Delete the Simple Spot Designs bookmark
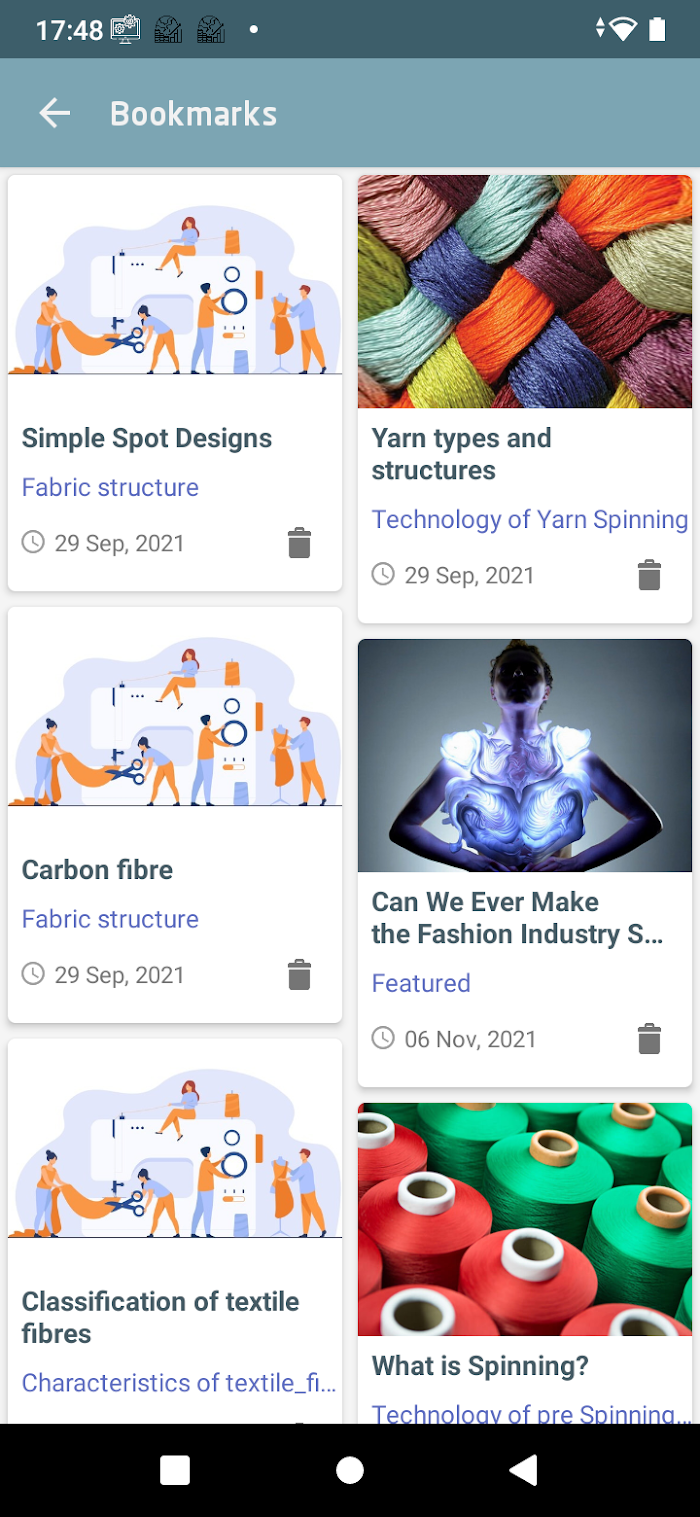Image resolution: width=700 pixels, height=1517 pixels. click(x=299, y=543)
